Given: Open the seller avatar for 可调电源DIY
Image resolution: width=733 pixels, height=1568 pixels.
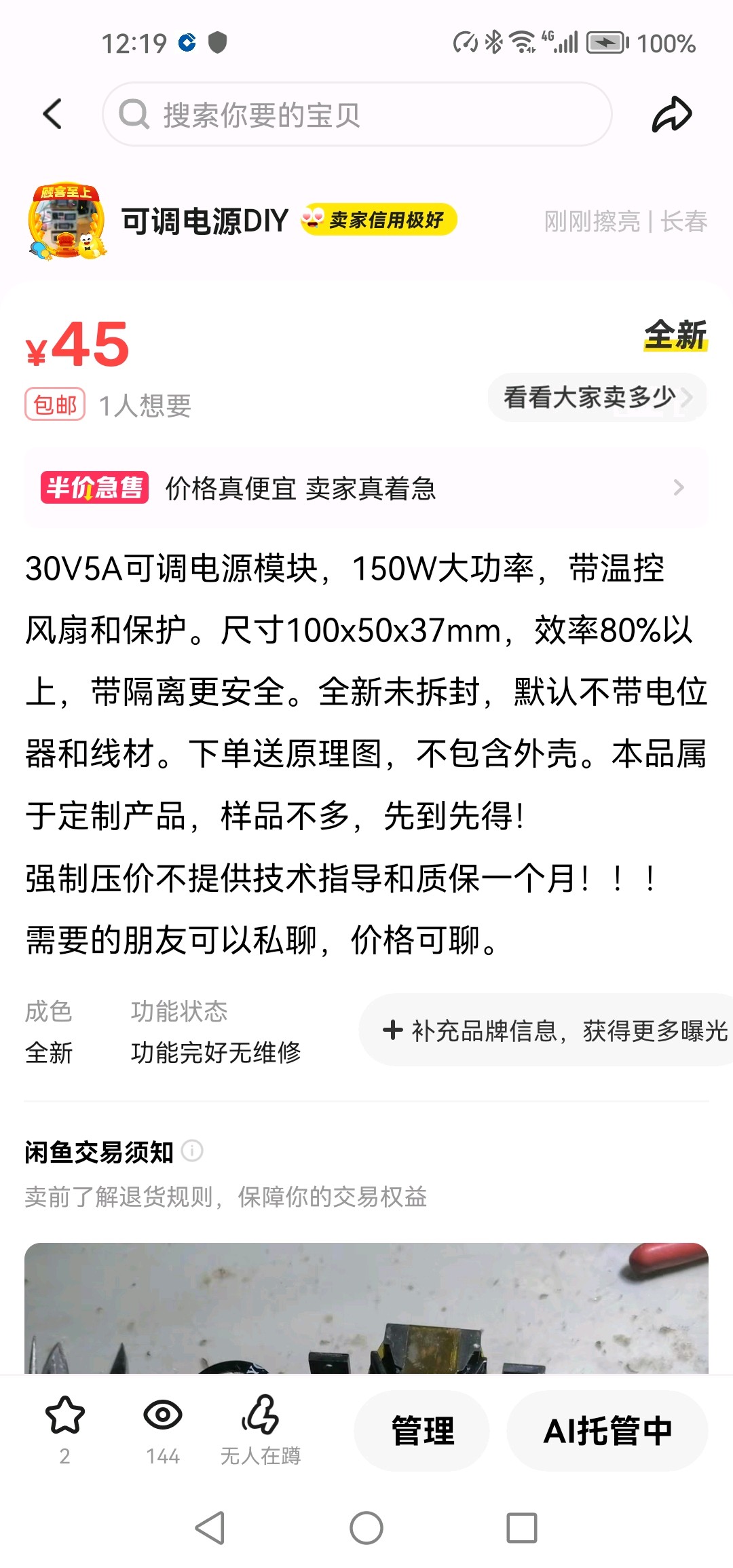Looking at the screenshot, I should click(x=67, y=221).
